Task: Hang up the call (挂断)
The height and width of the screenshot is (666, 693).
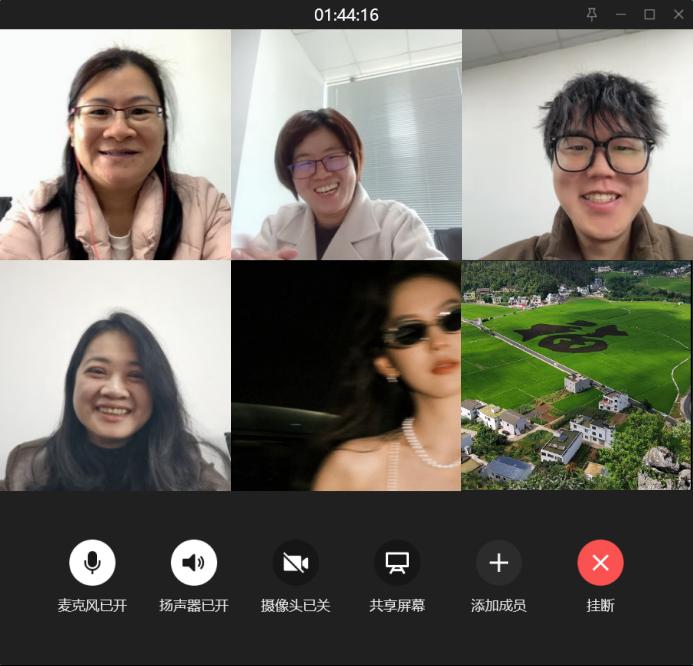Action: tap(600, 563)
